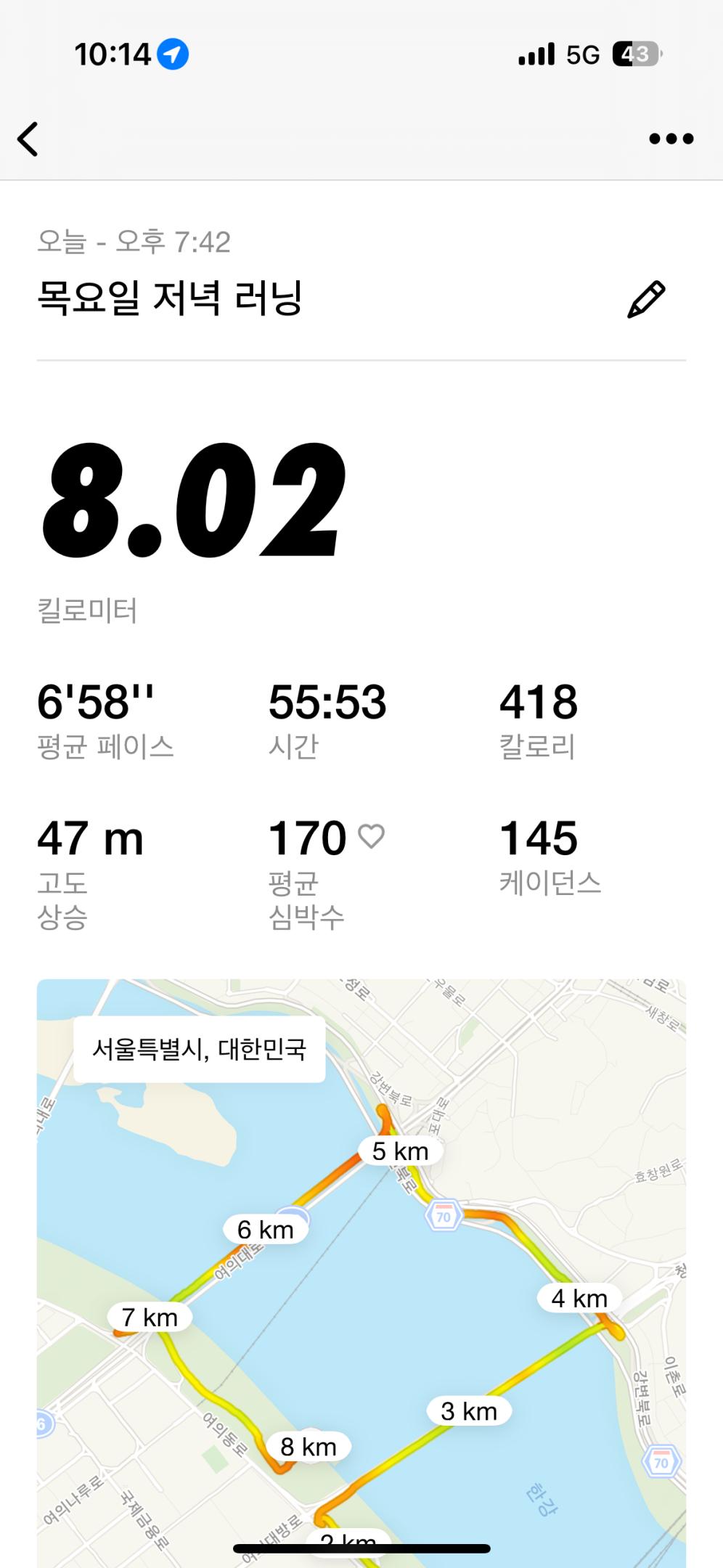Go back using the top-left arrow
This screenshot has height=1568, width=723.
28,139
